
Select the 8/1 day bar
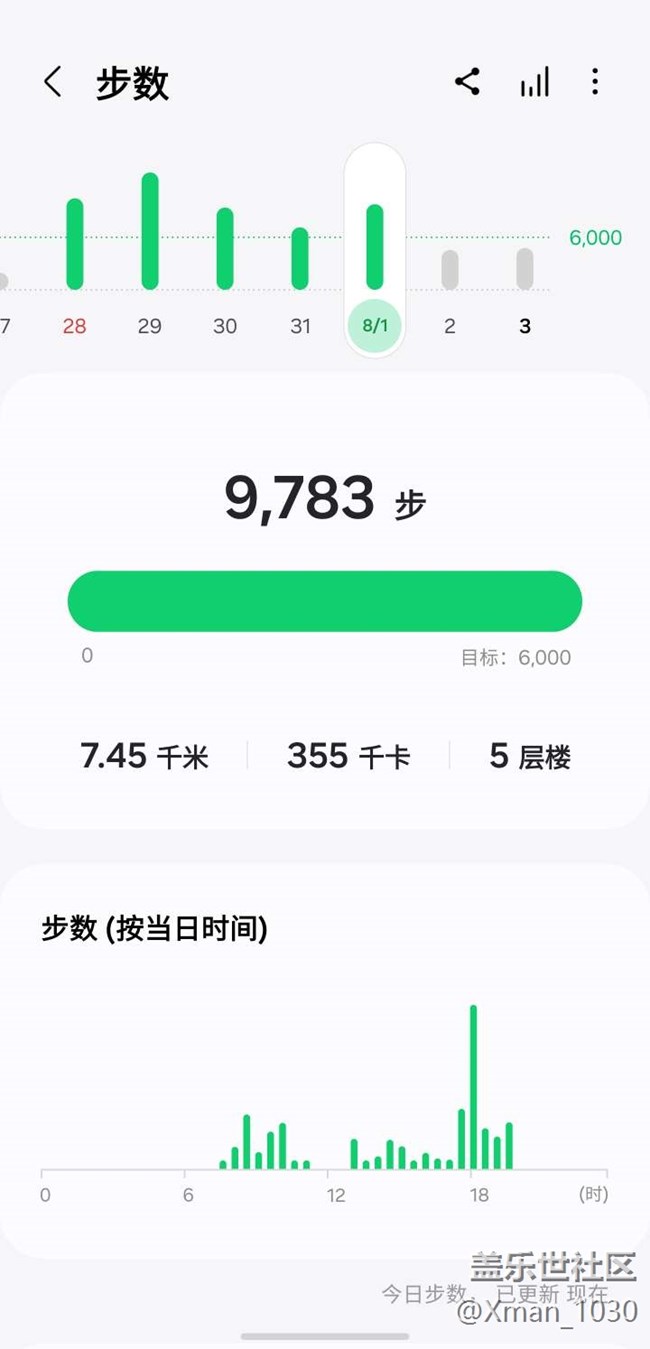point(375,250)
